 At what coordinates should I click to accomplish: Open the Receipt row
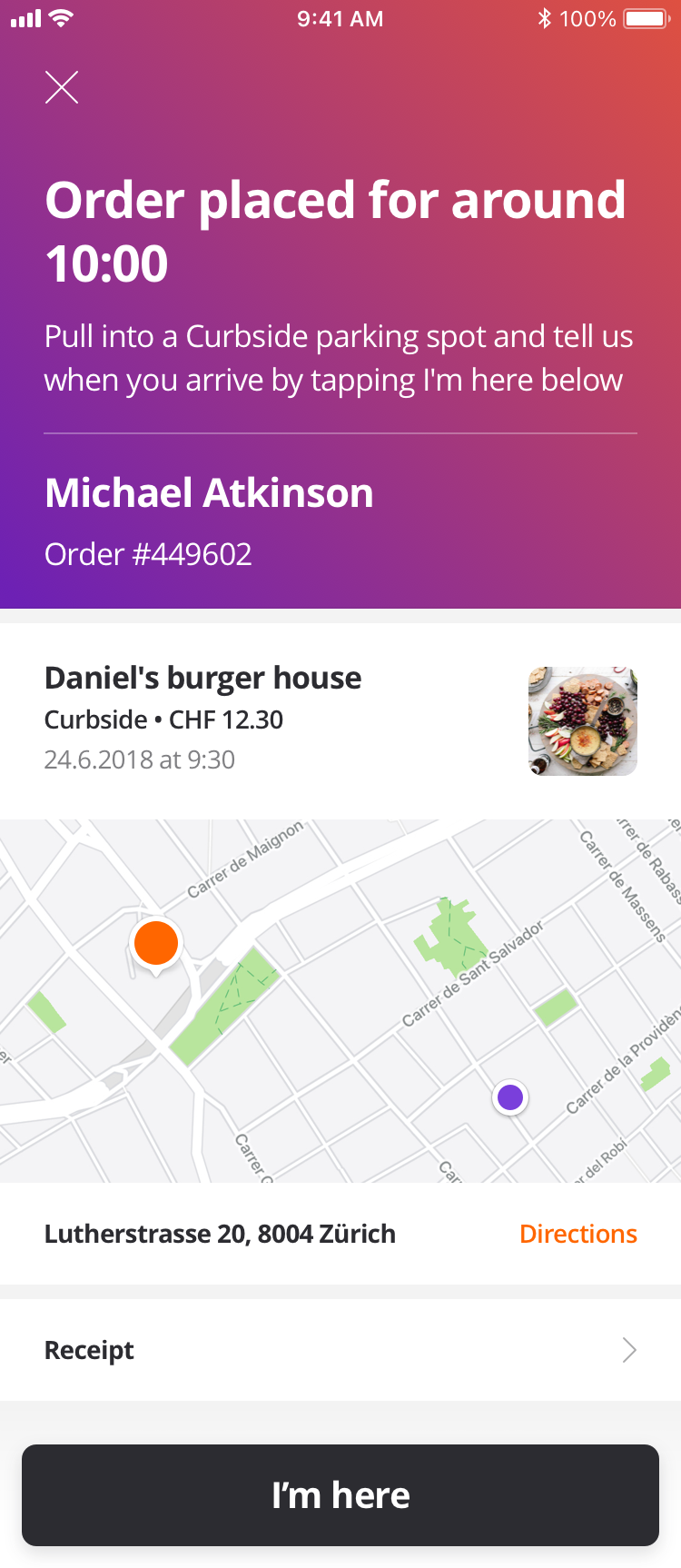[340, 1350]
